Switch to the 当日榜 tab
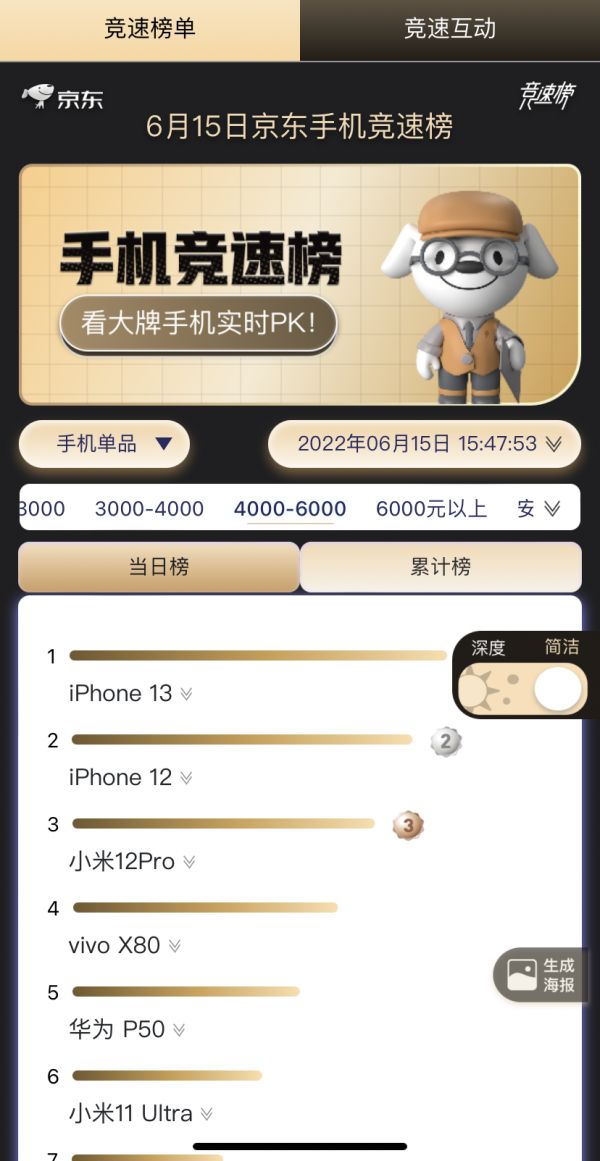Image resolution: width=600 pixels, height=1161 pixels. [159, 567]
